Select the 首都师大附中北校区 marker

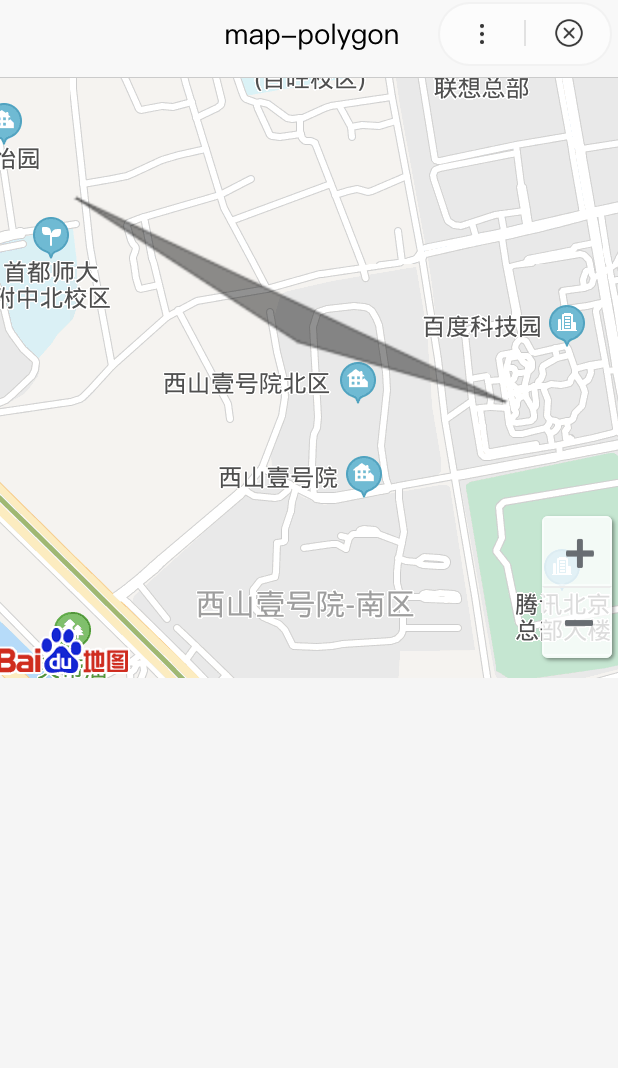pyautogui.click(x=51, y=236)
